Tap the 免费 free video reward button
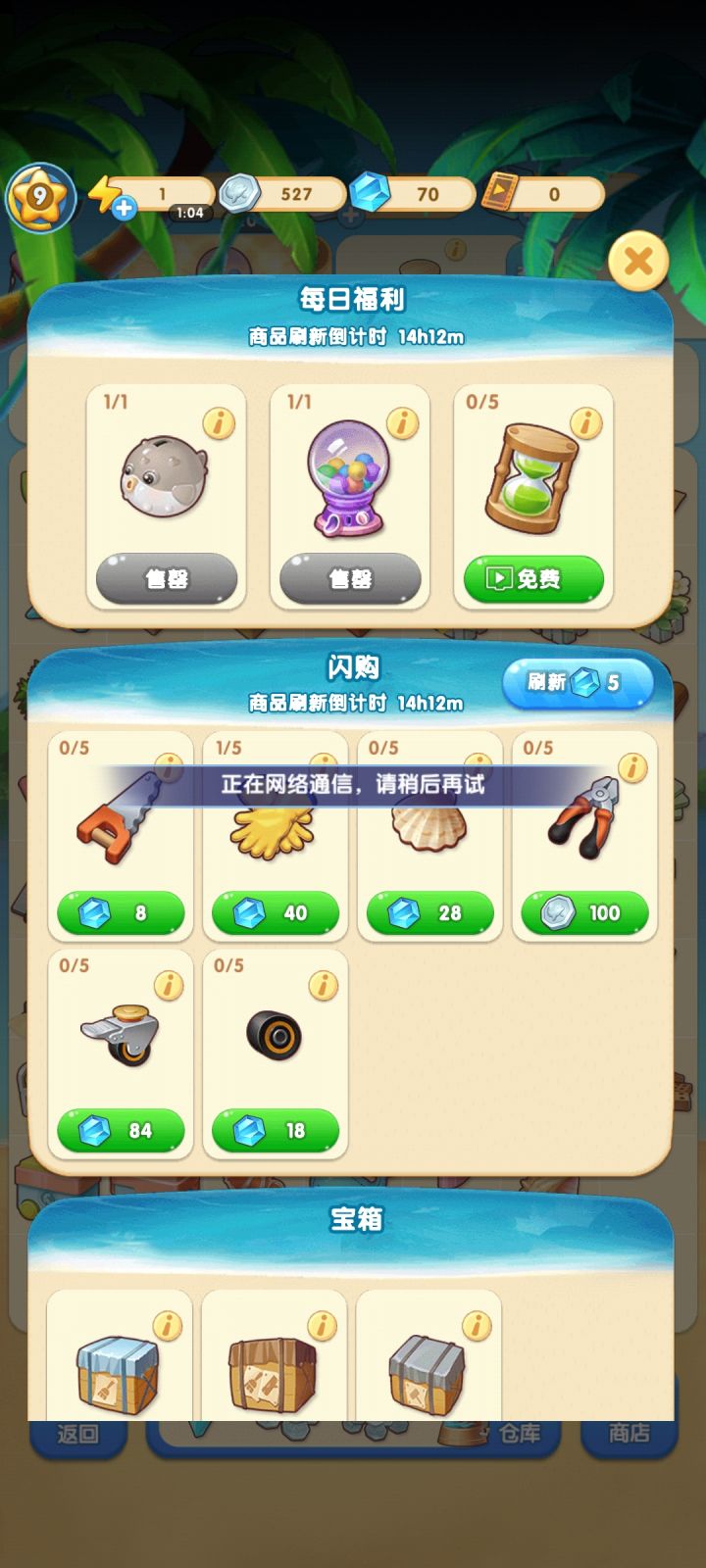This screenshot has width=706, height=1568. point(532,580)
